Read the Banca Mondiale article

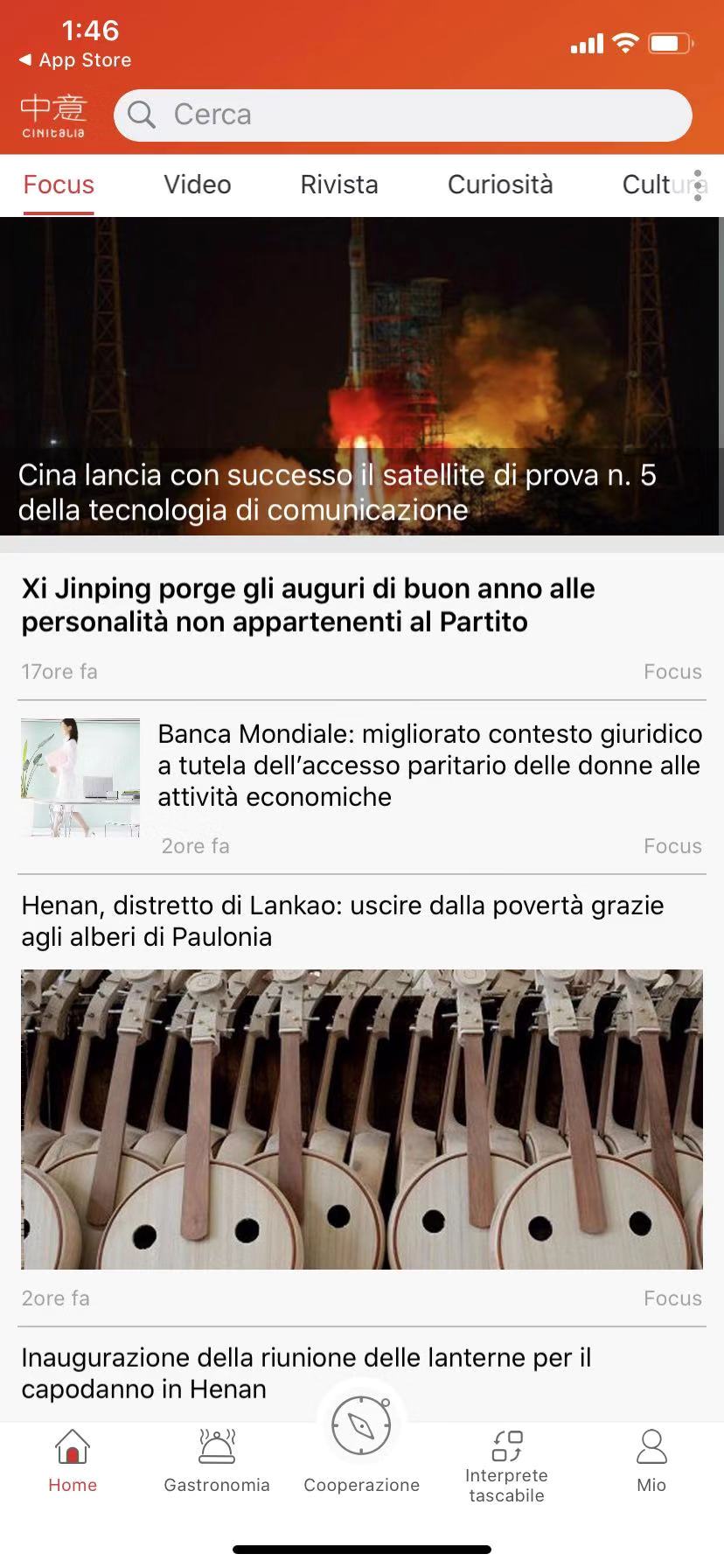428,766
